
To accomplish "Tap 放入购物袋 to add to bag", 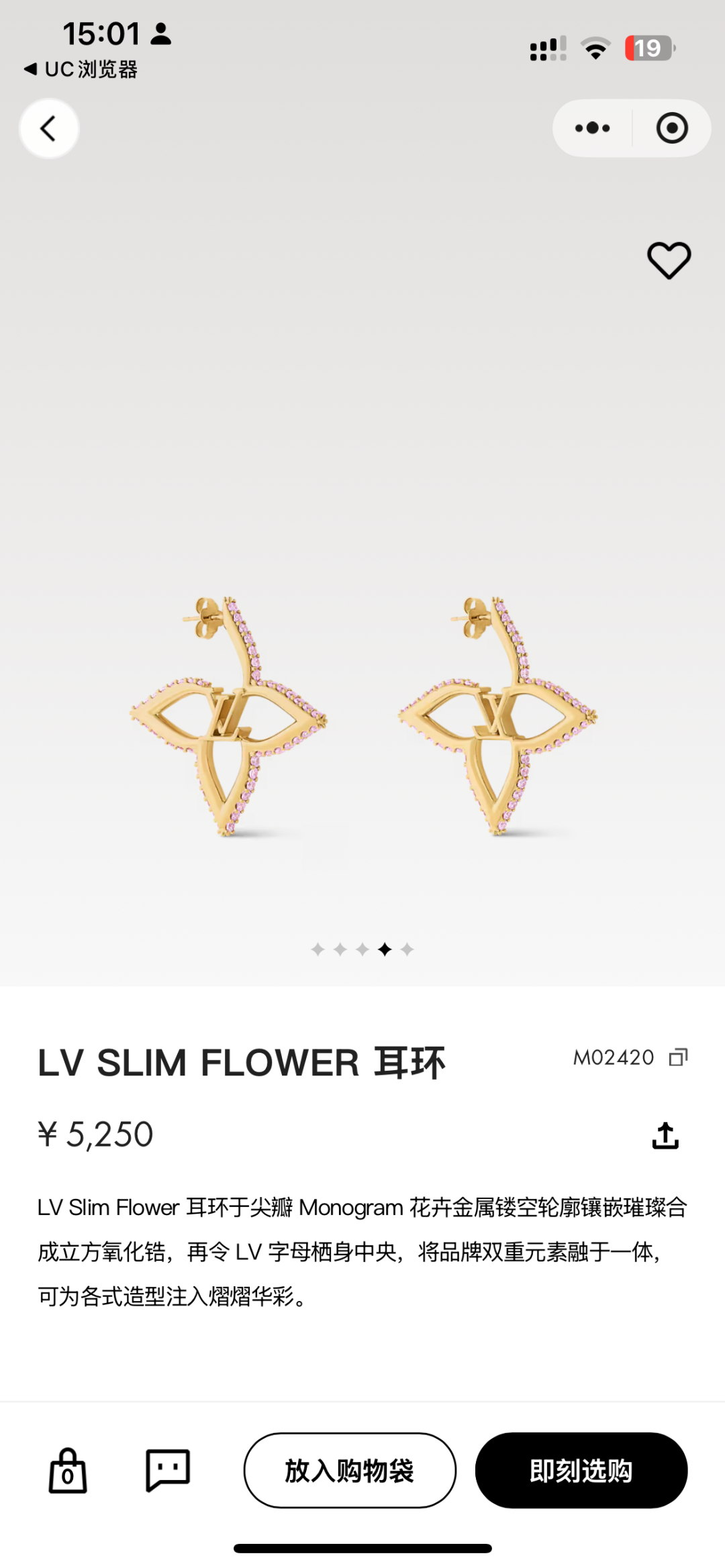I will coord(350,1471).
